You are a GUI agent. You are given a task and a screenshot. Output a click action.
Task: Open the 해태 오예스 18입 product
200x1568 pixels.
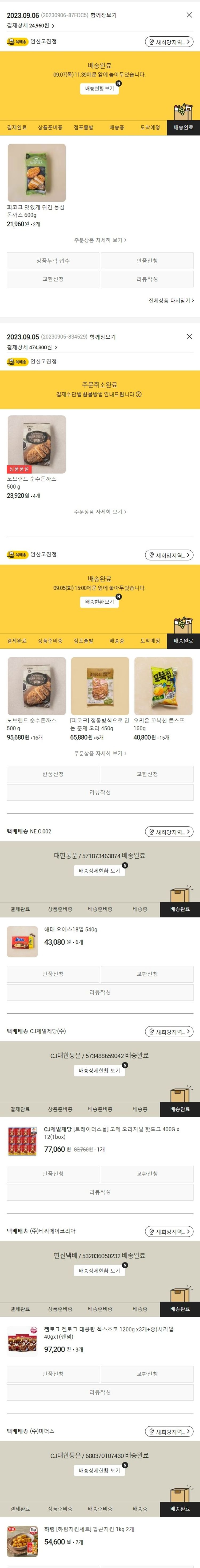(x=22, y=941)
